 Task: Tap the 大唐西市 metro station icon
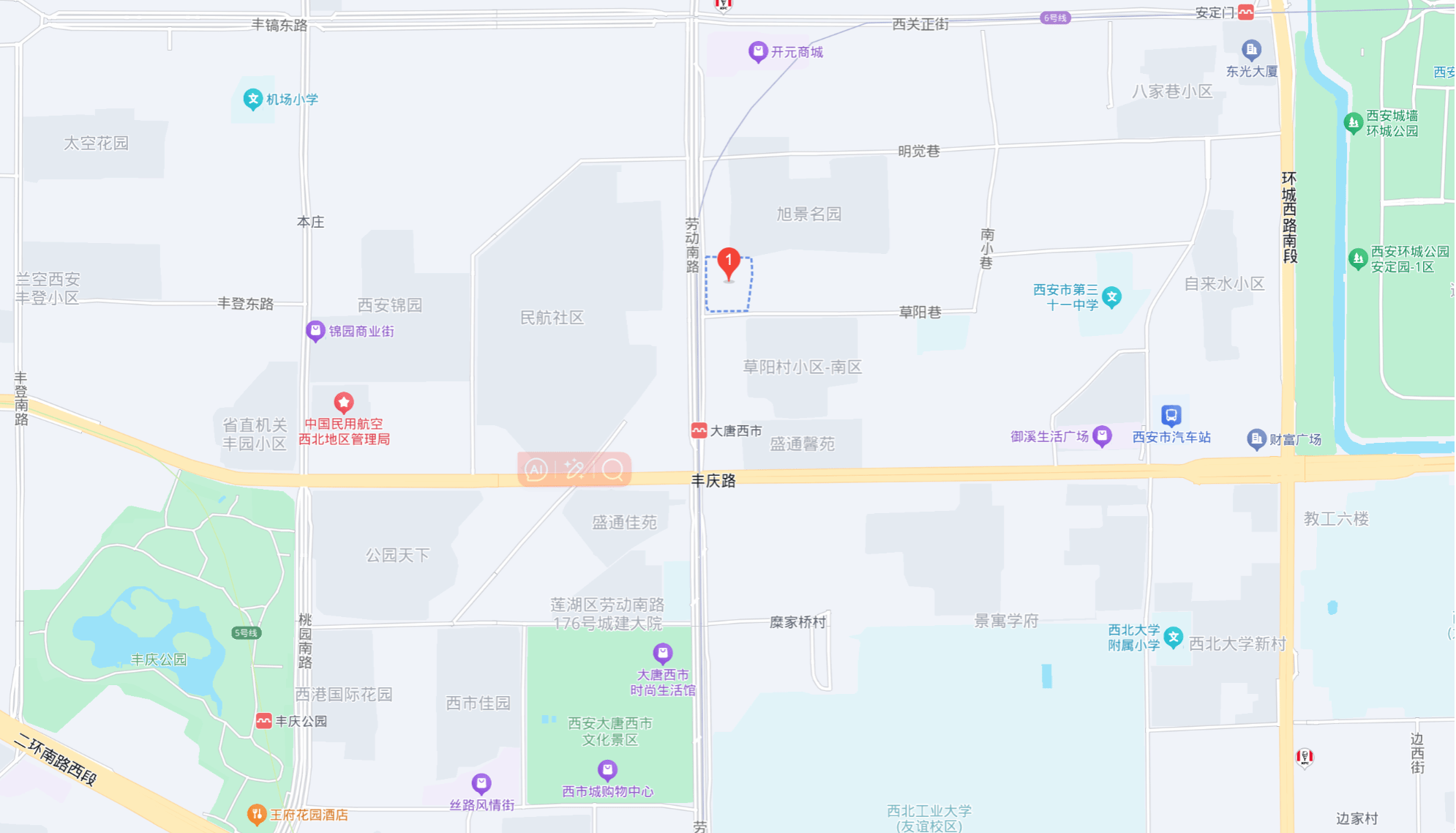(699, 430)
